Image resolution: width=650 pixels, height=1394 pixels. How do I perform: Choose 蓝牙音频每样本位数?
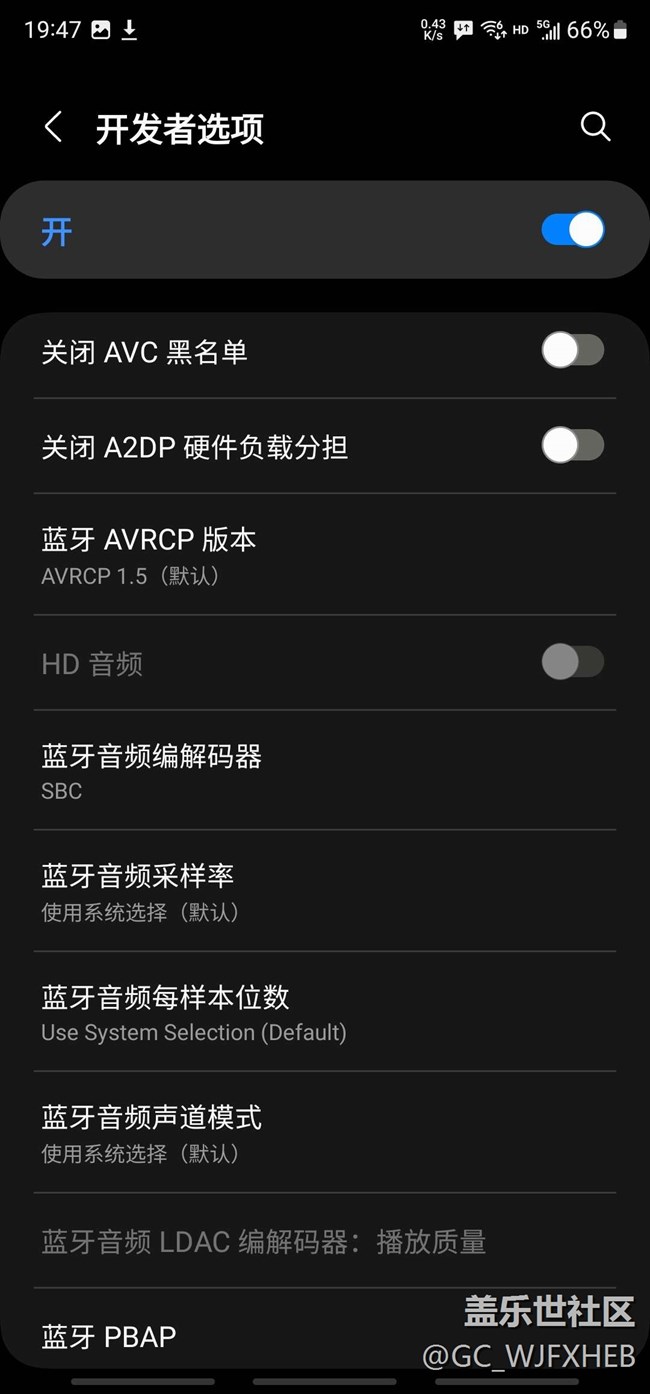[x=324, y=1012]
